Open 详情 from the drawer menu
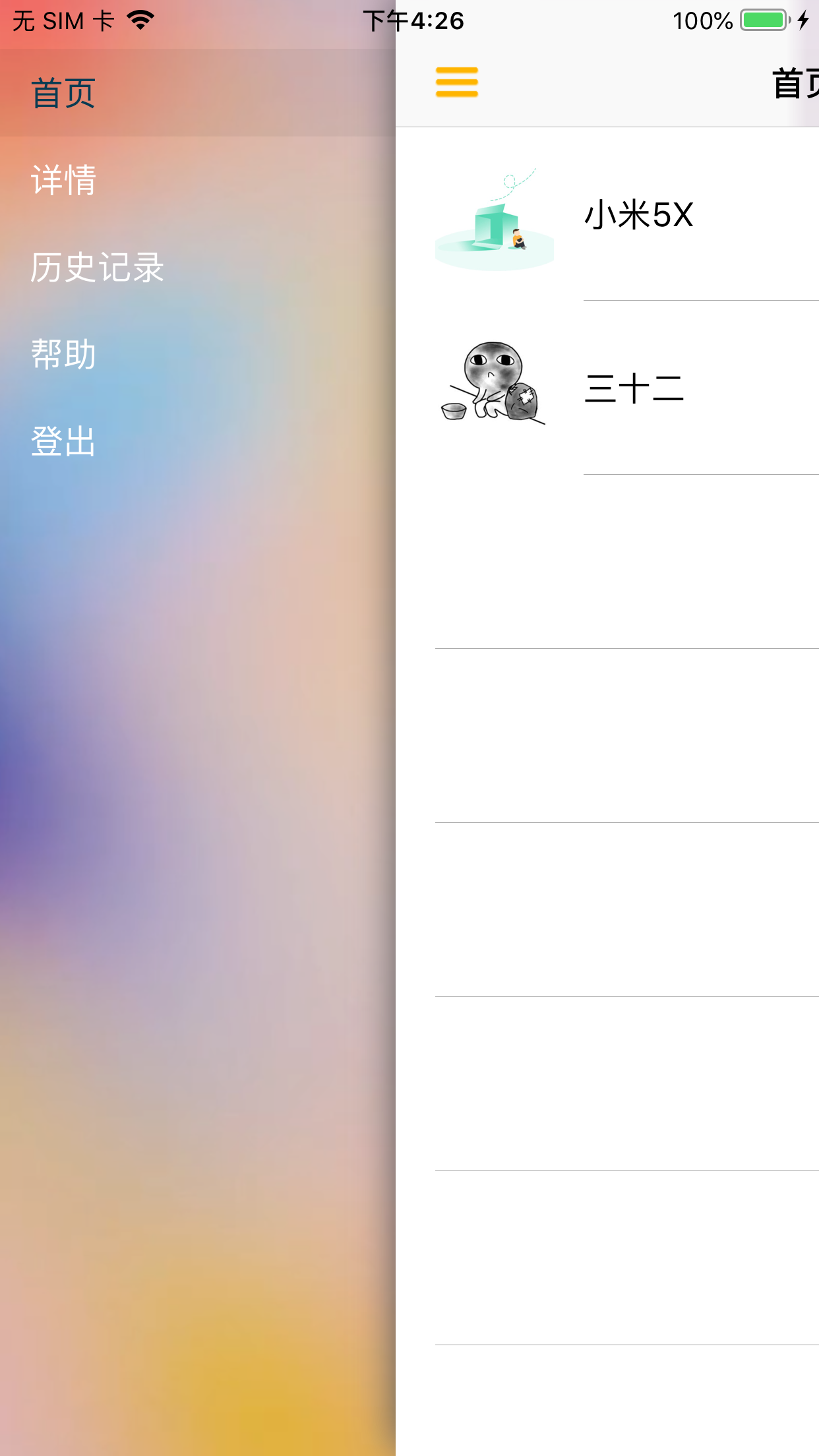 (64, 180)
